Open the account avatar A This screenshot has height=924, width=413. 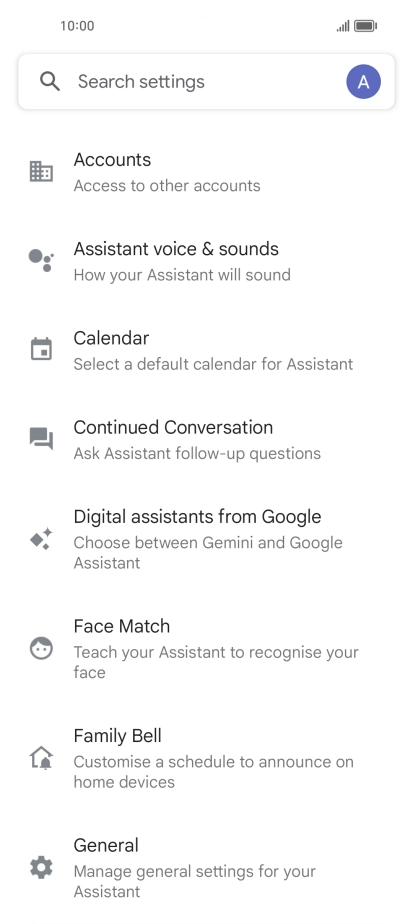[363, 81]
